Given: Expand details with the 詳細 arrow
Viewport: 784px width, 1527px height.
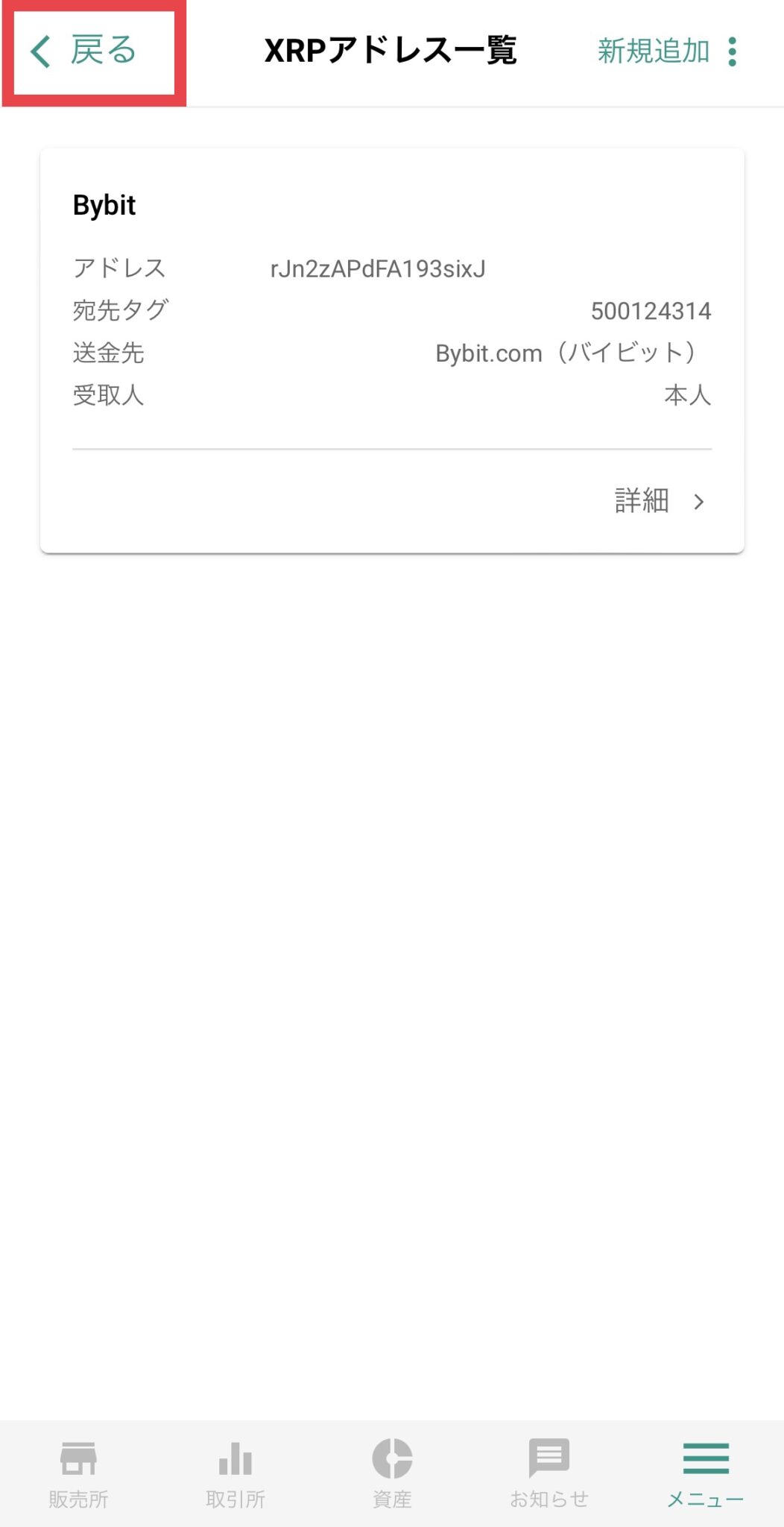Looking at the screenshot, I should (699, 503).
